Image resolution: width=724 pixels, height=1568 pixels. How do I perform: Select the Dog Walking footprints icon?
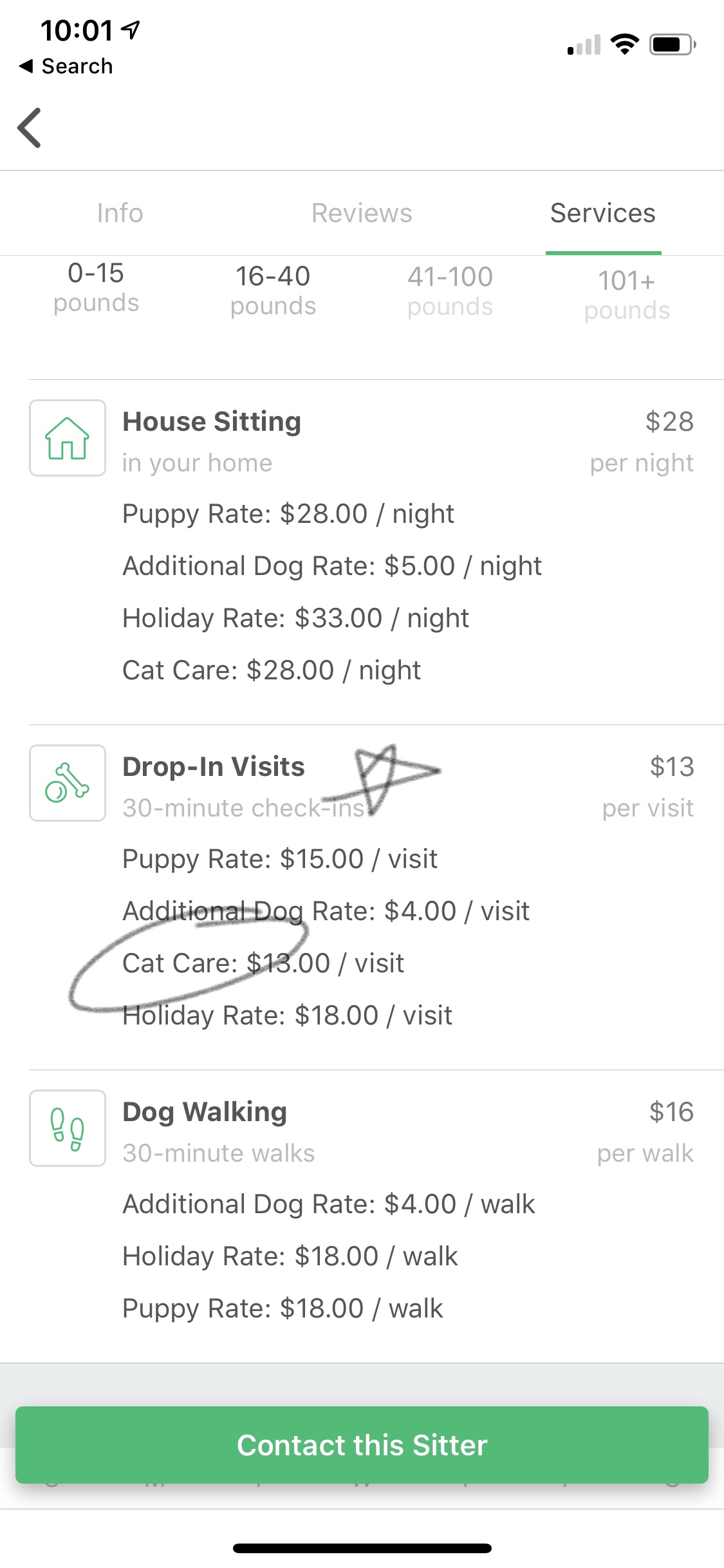67,1129
